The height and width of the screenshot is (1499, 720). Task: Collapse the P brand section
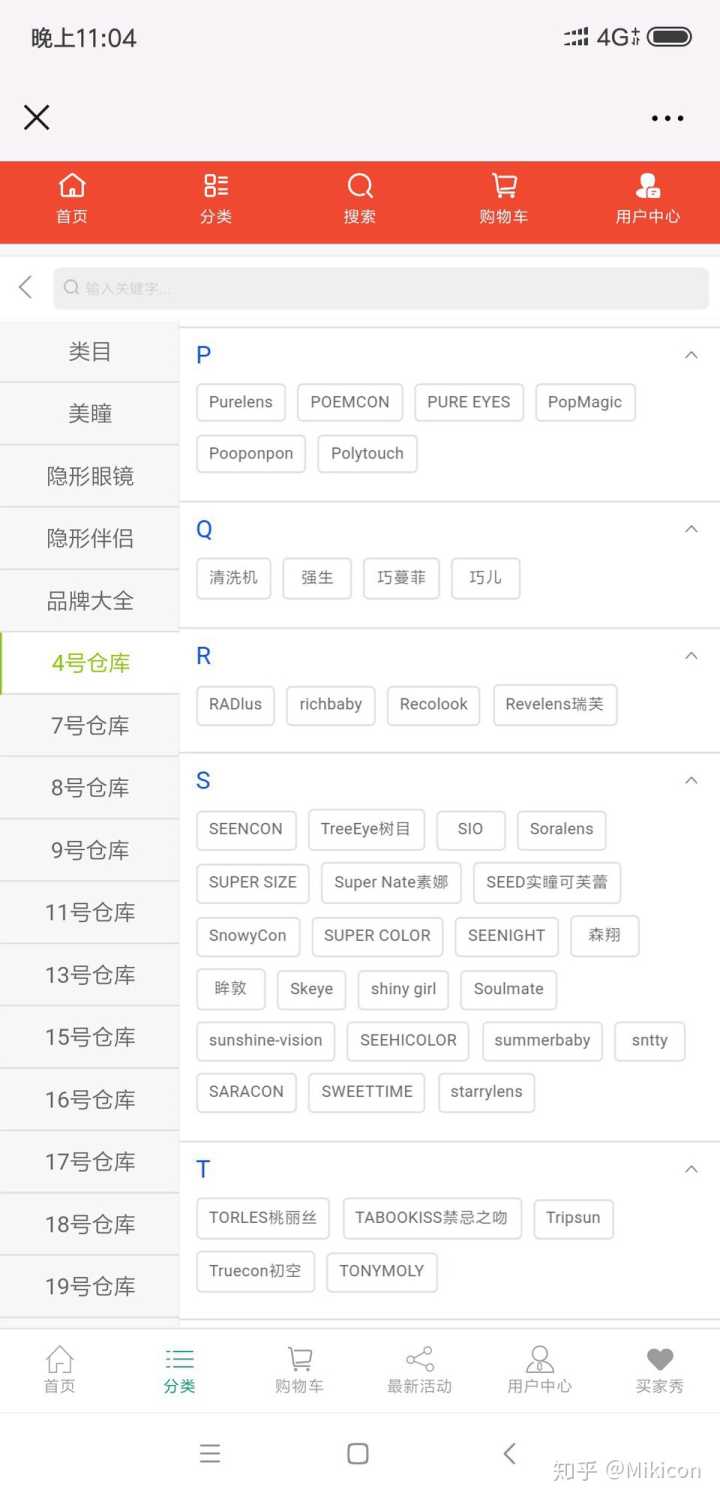coord(691,355)
